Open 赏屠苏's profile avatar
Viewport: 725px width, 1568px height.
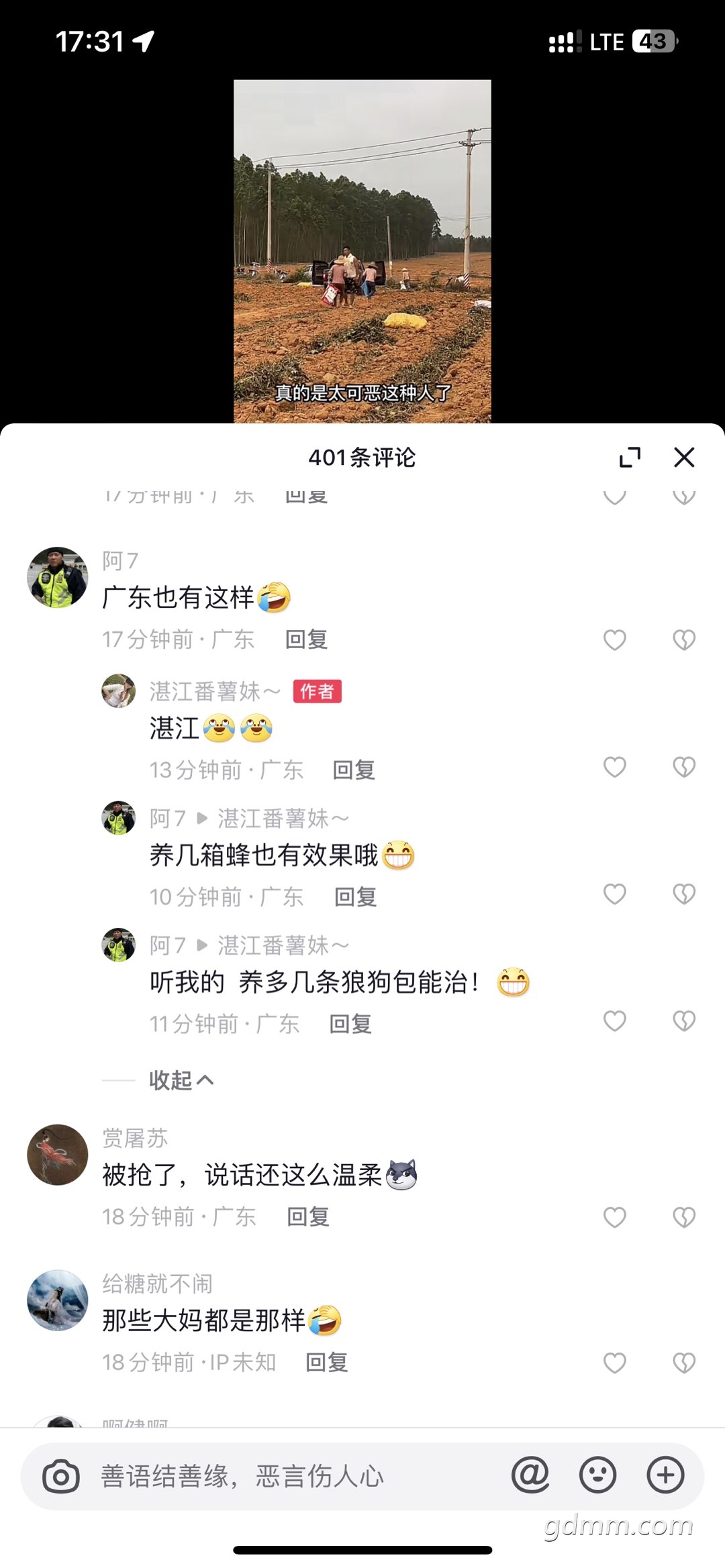pyautogui.click(x=58, y=1155)
